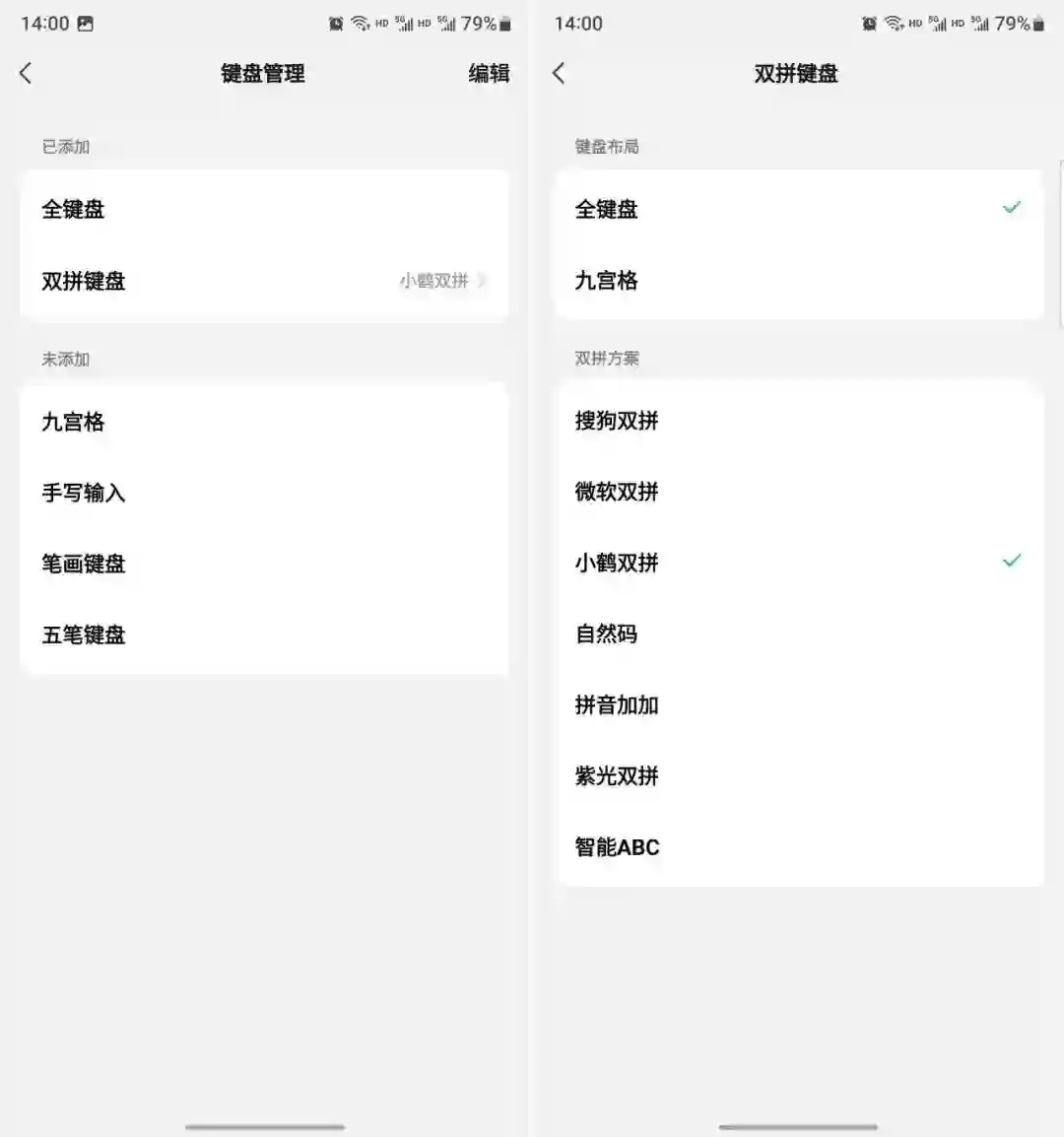Add the 笔画键盘 option

point(264,564)
